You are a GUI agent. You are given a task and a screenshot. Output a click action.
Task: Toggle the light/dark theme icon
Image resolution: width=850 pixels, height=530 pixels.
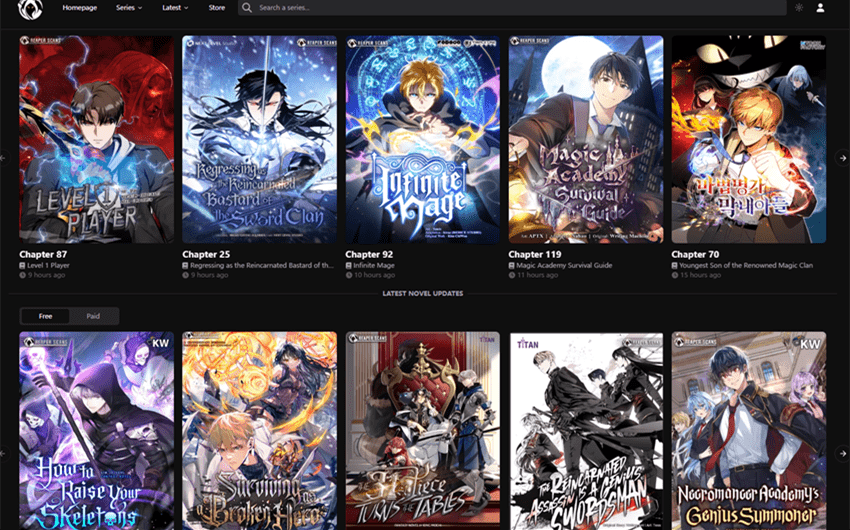798,7
